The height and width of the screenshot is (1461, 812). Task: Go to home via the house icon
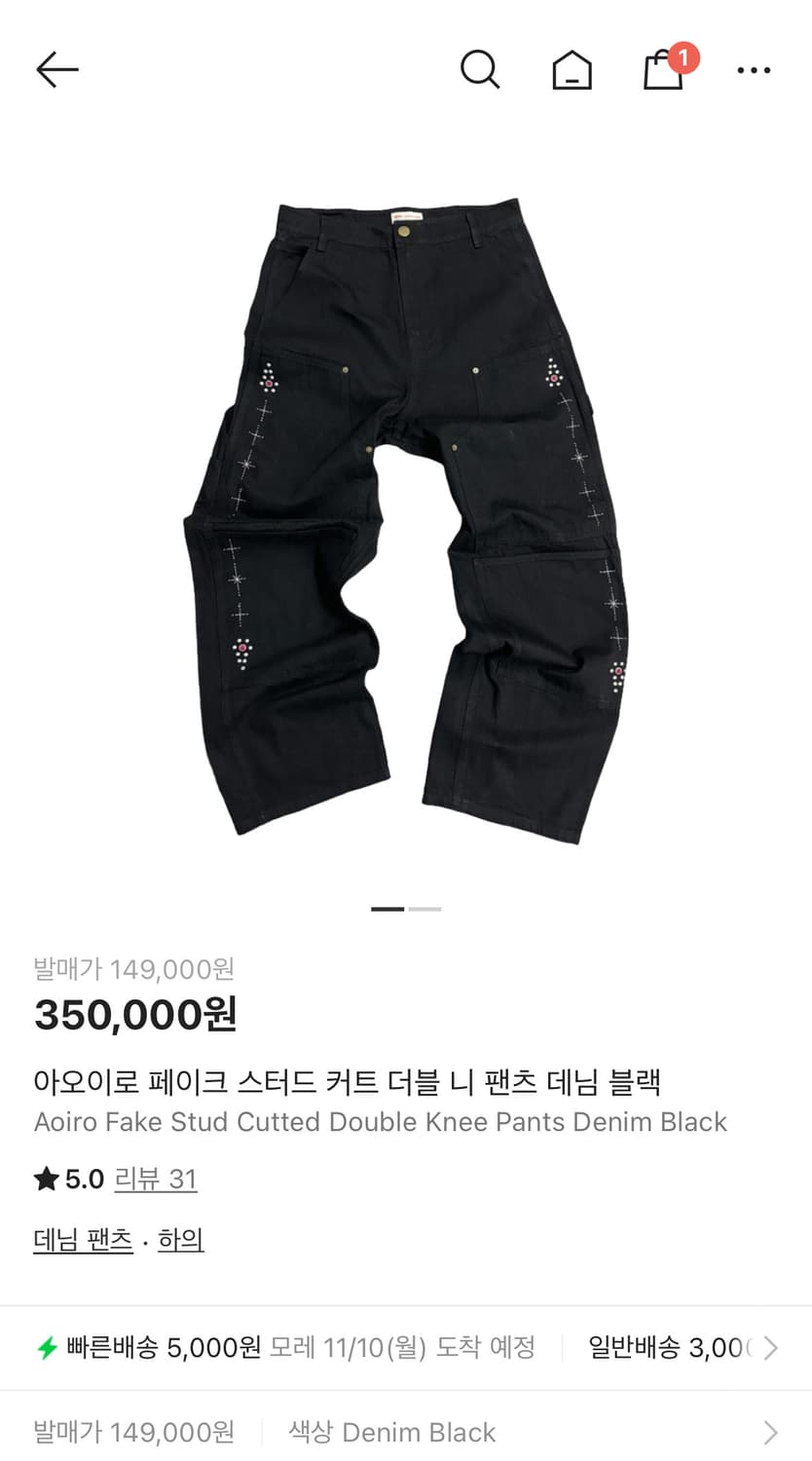(x=572, y=69)
